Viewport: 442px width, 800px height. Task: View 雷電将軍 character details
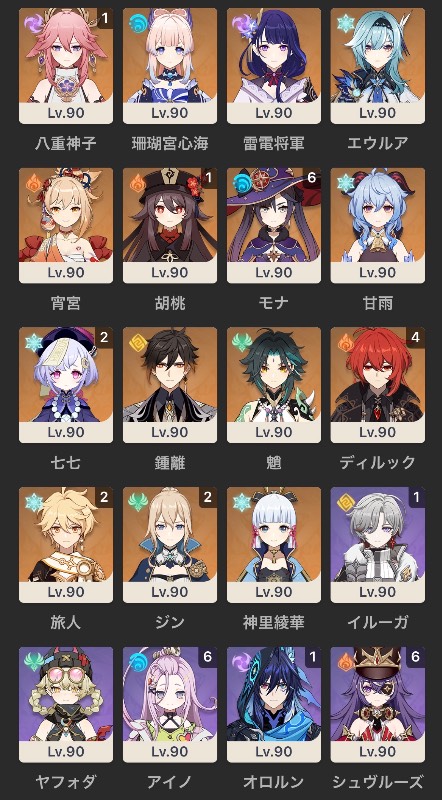(x=274, y=66)
